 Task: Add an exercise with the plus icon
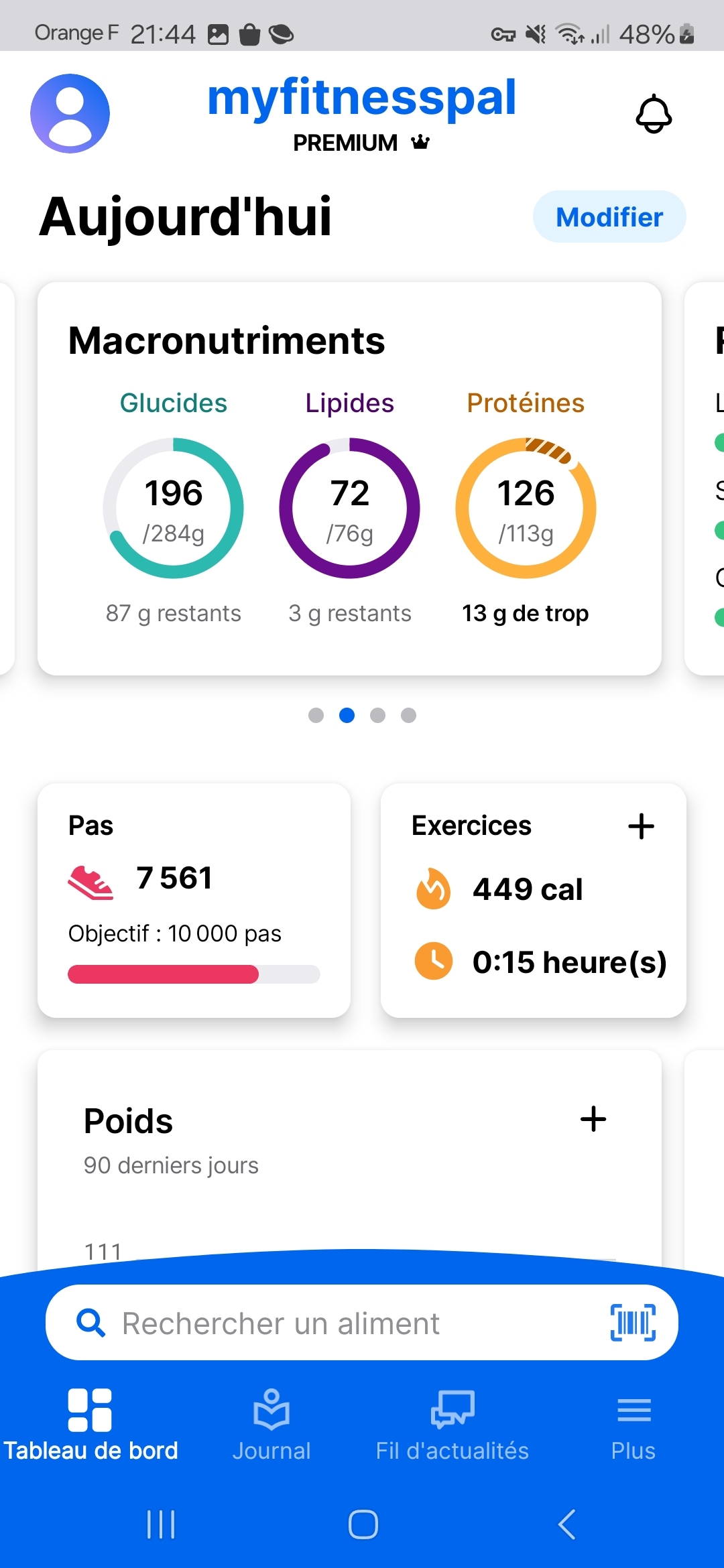coord(641,826)
